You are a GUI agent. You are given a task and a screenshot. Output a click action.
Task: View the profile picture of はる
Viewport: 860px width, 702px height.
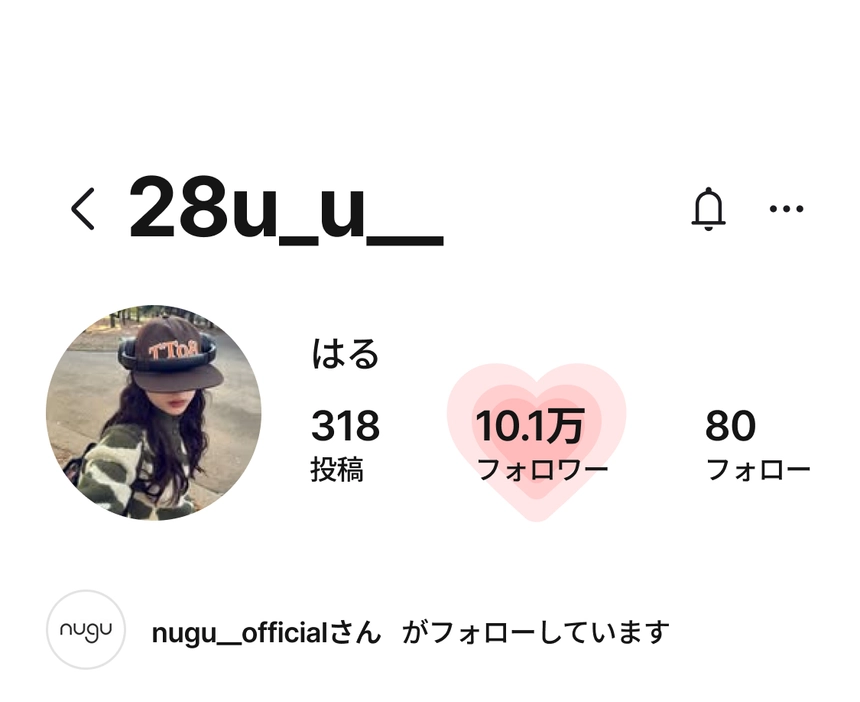(153, 413)
